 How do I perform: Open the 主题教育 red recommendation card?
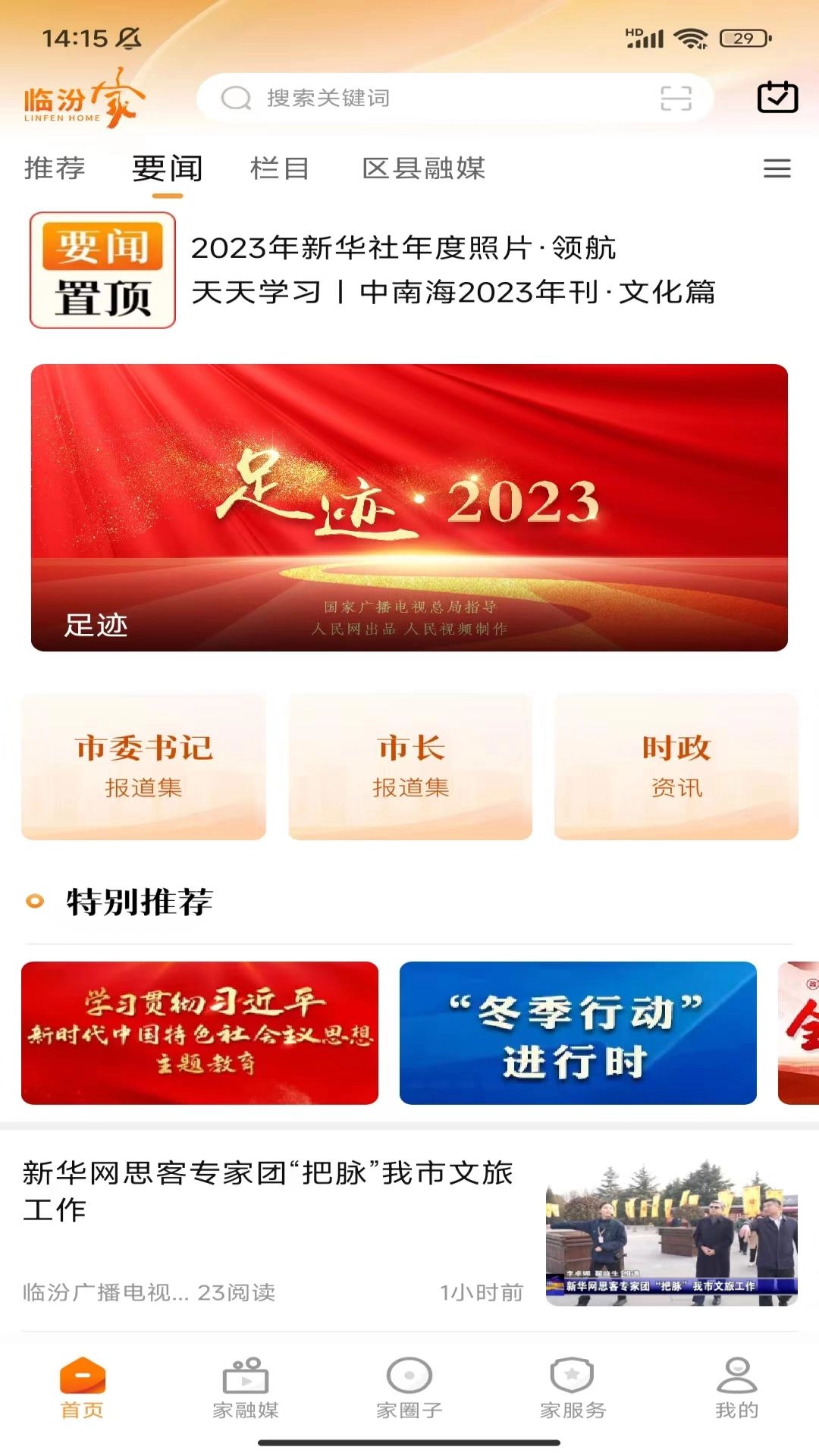coord(199,1033)
